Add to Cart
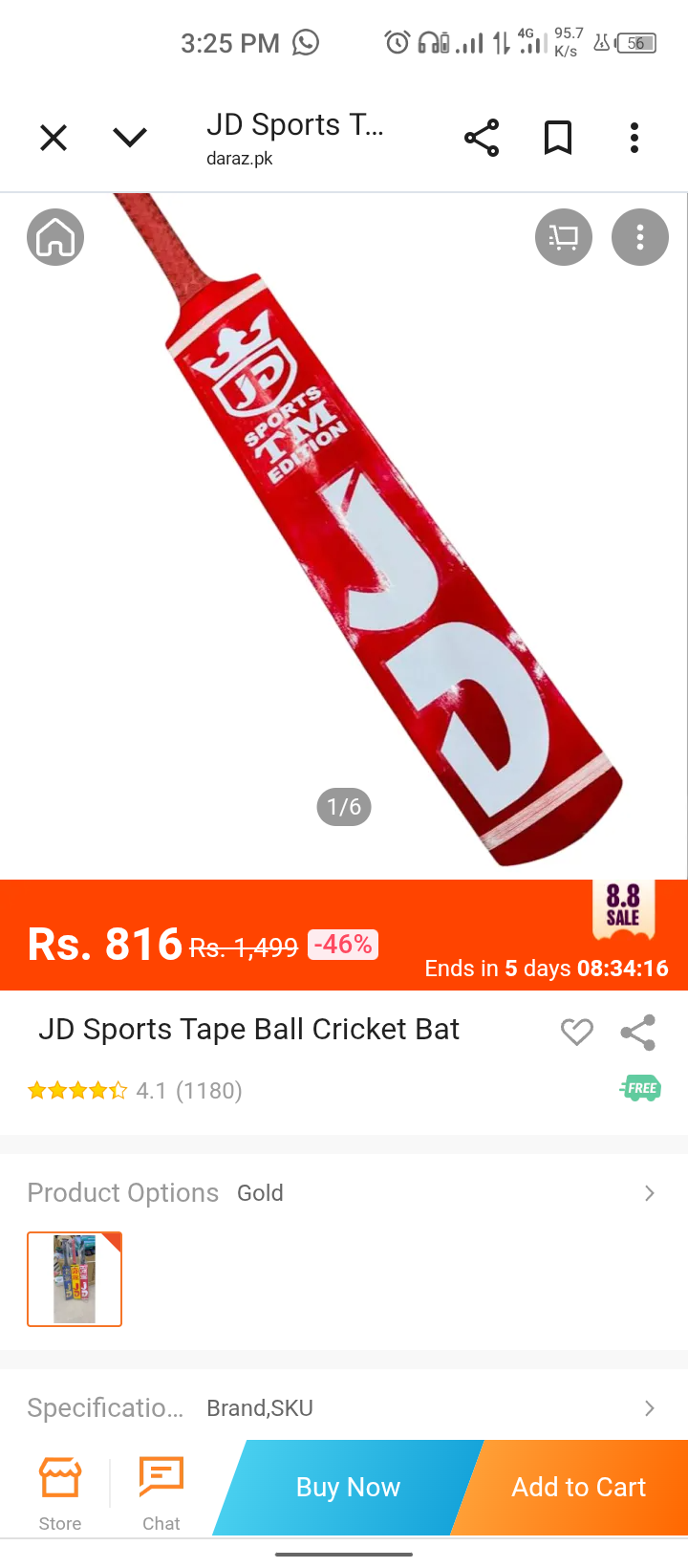 point(579,1488)
